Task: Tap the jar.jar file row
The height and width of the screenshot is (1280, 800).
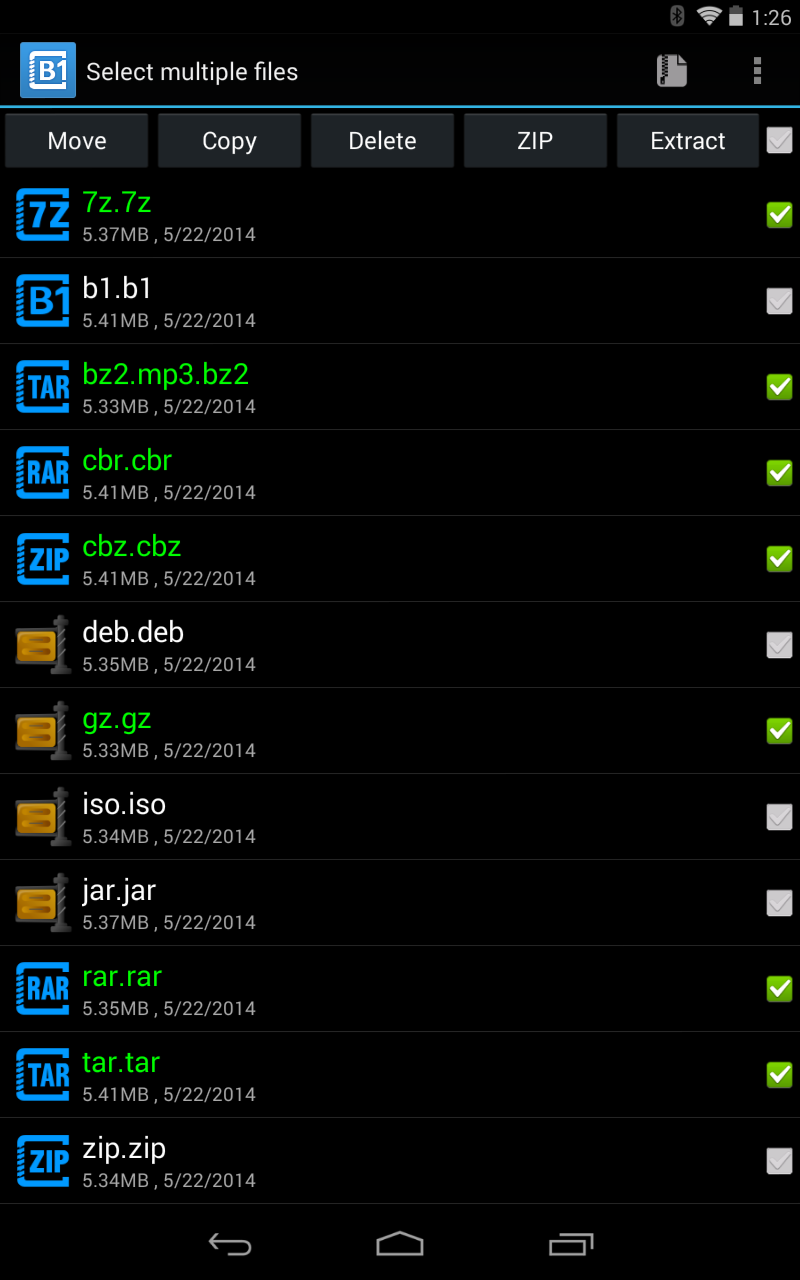Action: point(400,903)
